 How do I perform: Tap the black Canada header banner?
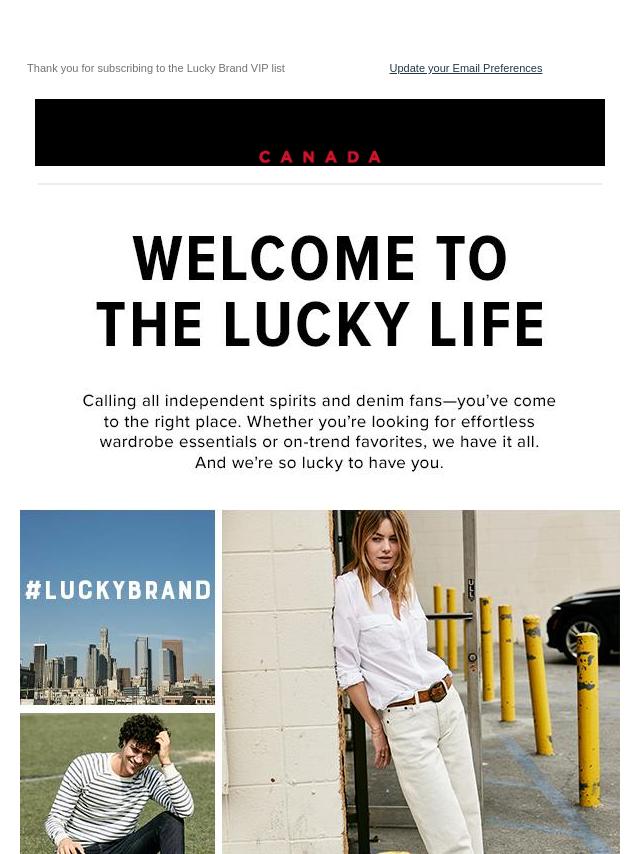coord(320,132)
